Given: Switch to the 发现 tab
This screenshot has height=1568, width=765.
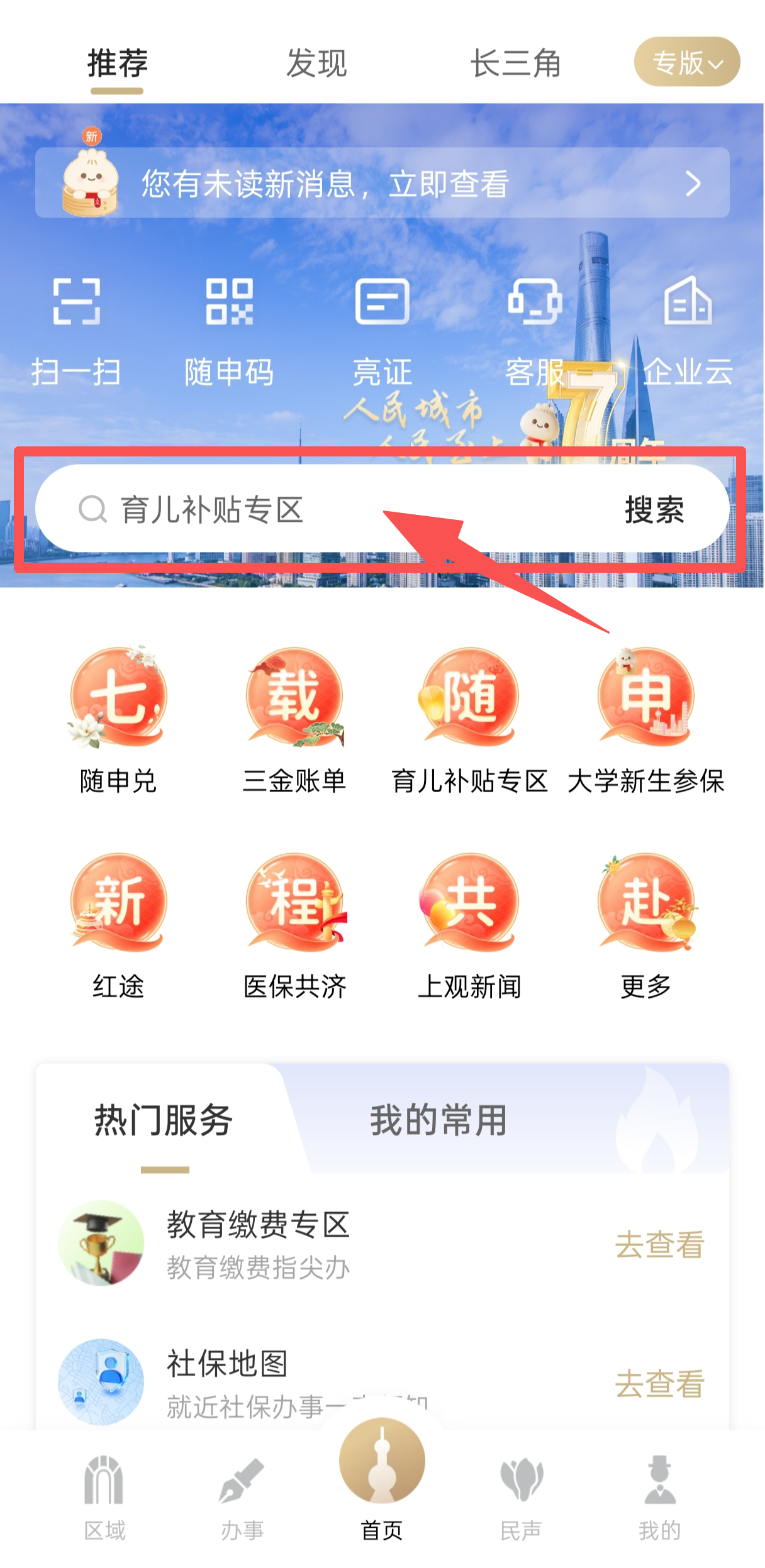Looking at the screenshot, I should click(316, 63).
